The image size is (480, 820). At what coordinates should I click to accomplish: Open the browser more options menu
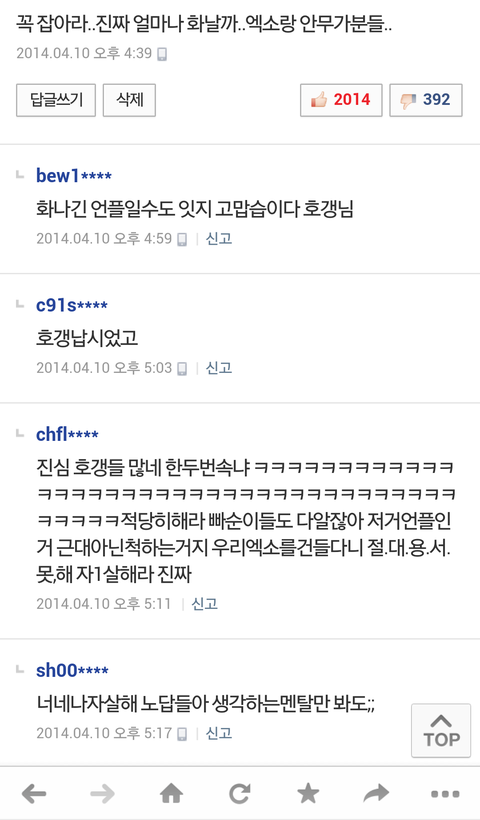(x=445, y=794)
